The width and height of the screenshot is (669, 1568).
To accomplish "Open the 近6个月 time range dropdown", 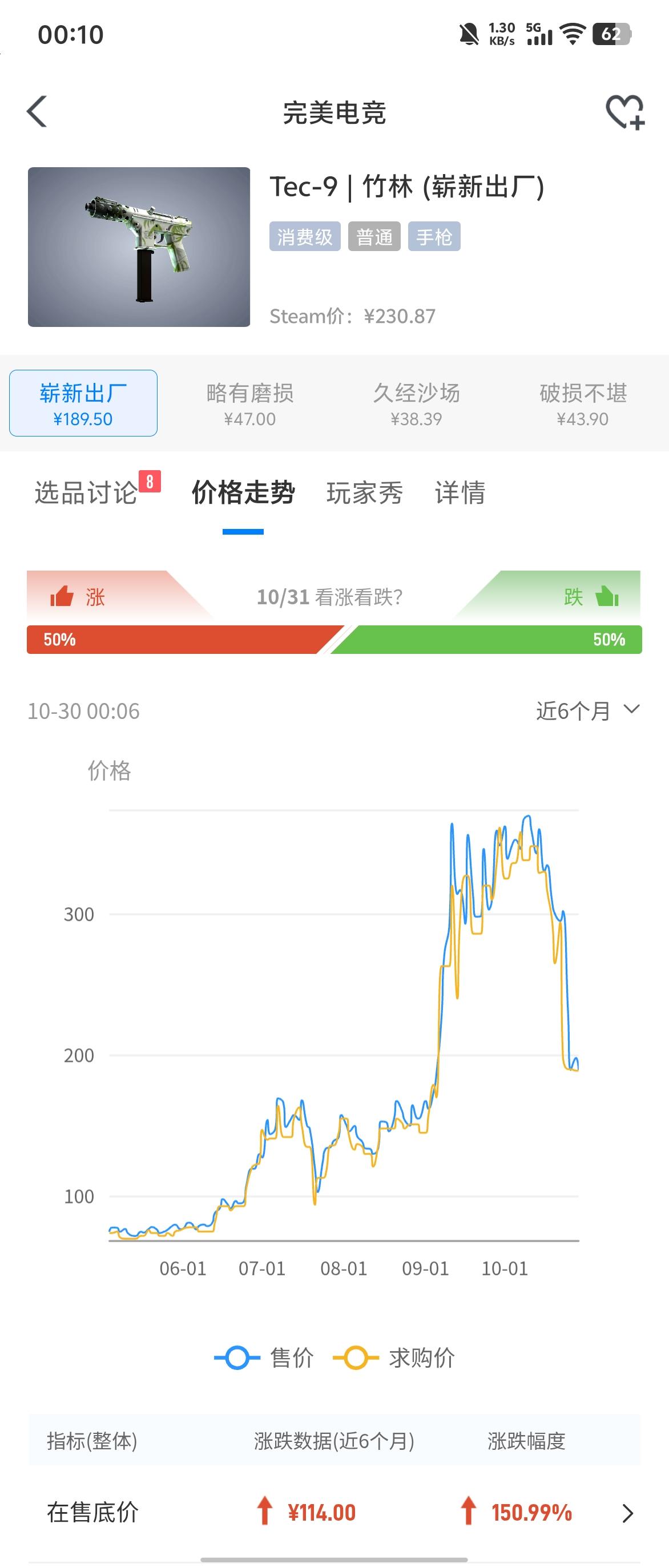I will tap(587, 710).
